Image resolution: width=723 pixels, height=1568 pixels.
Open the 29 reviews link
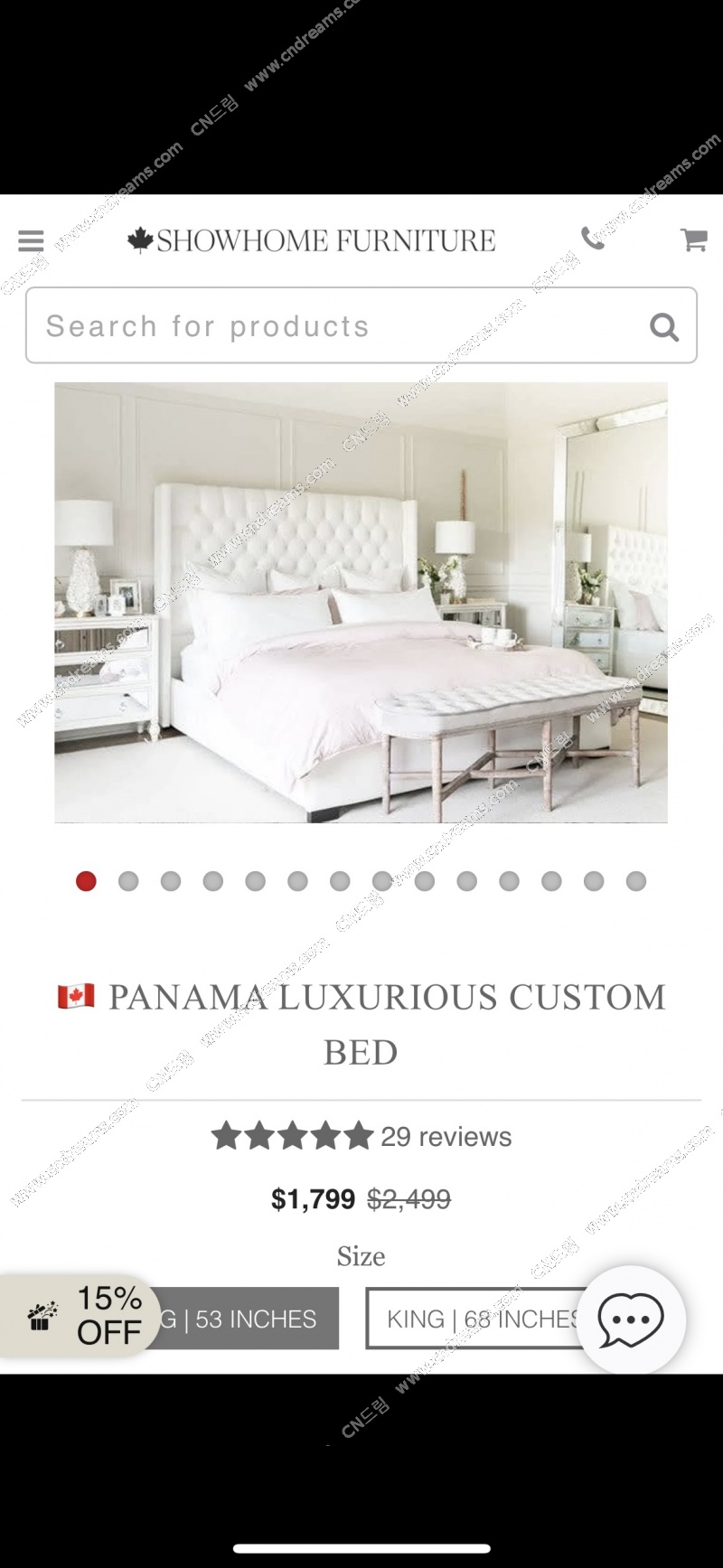pos(446,1137)
